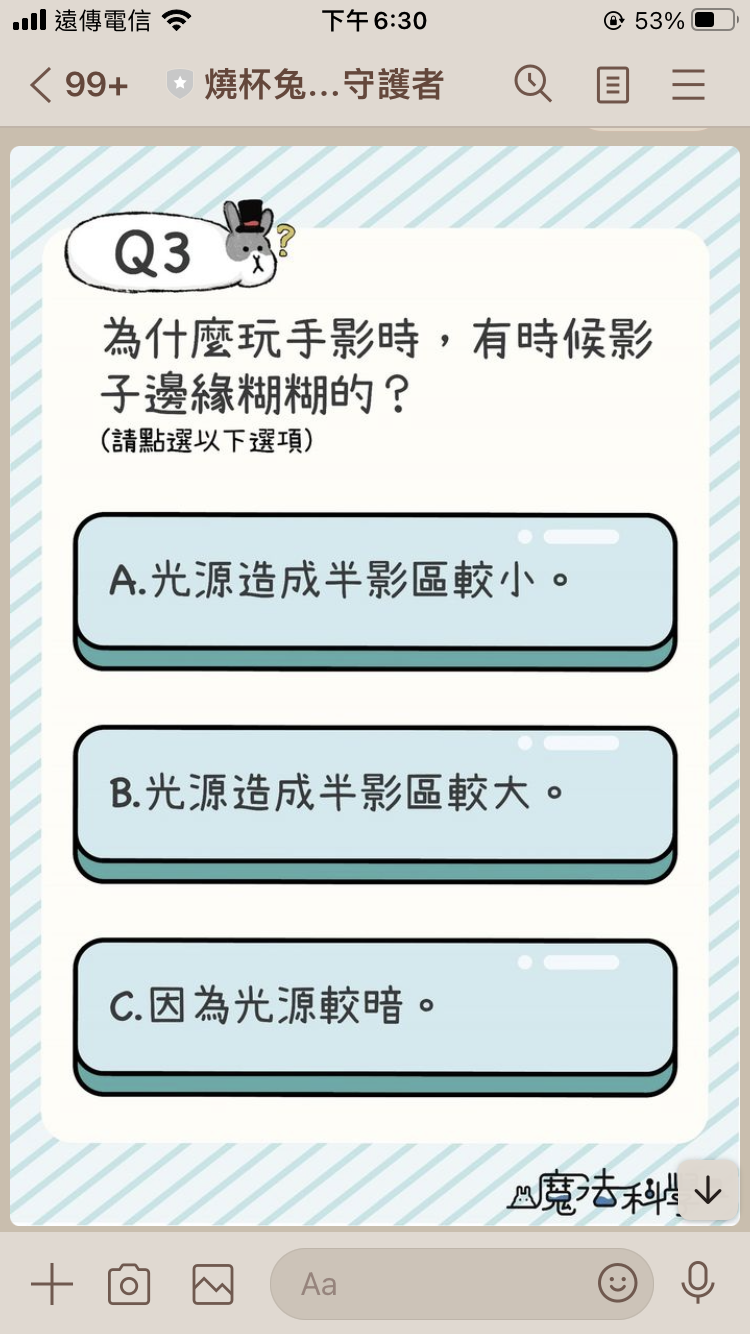
Task: Open the camera to take a photo
Action: (129, 1284)
